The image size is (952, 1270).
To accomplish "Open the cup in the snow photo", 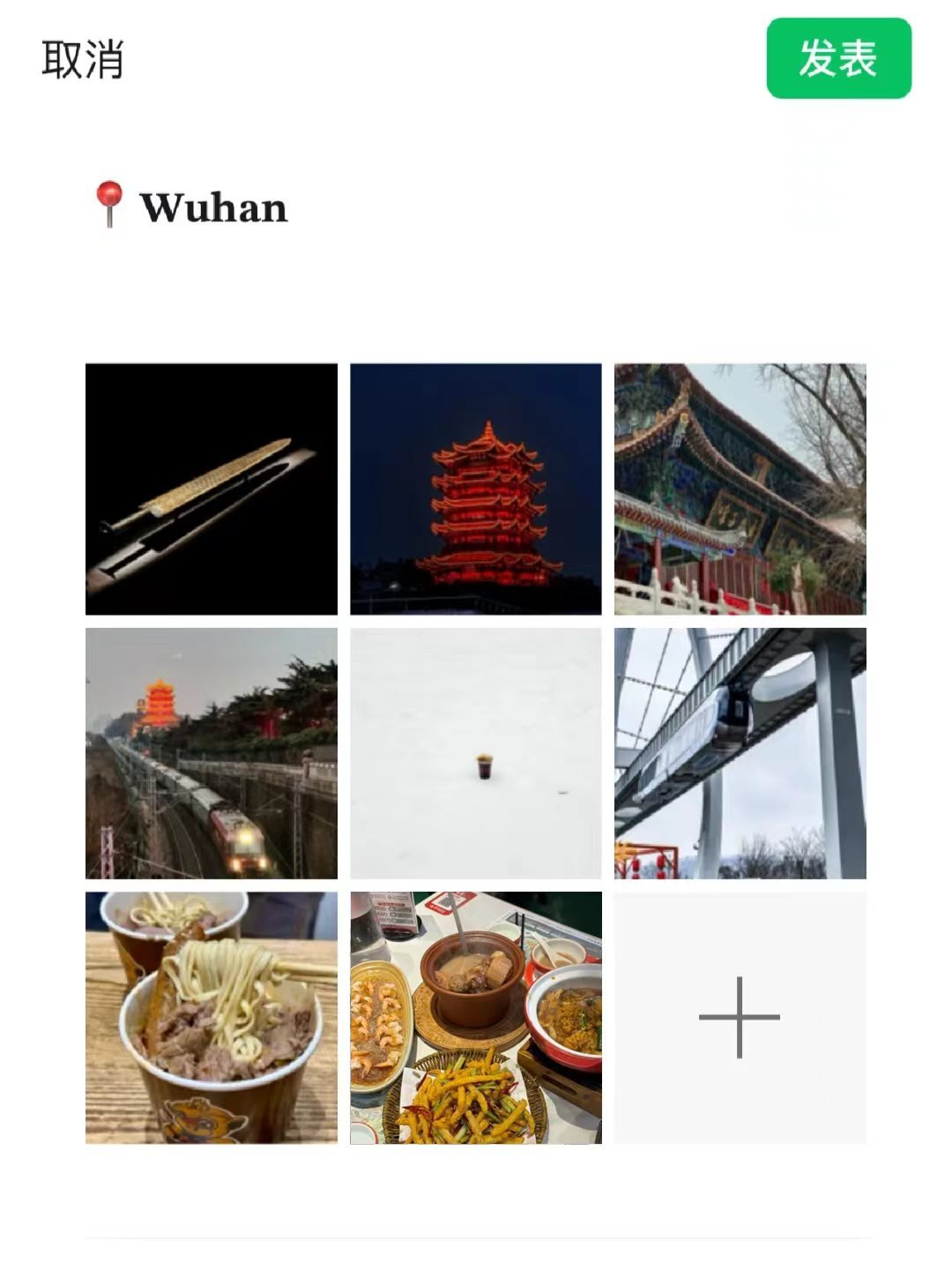I will pos(476,753).
